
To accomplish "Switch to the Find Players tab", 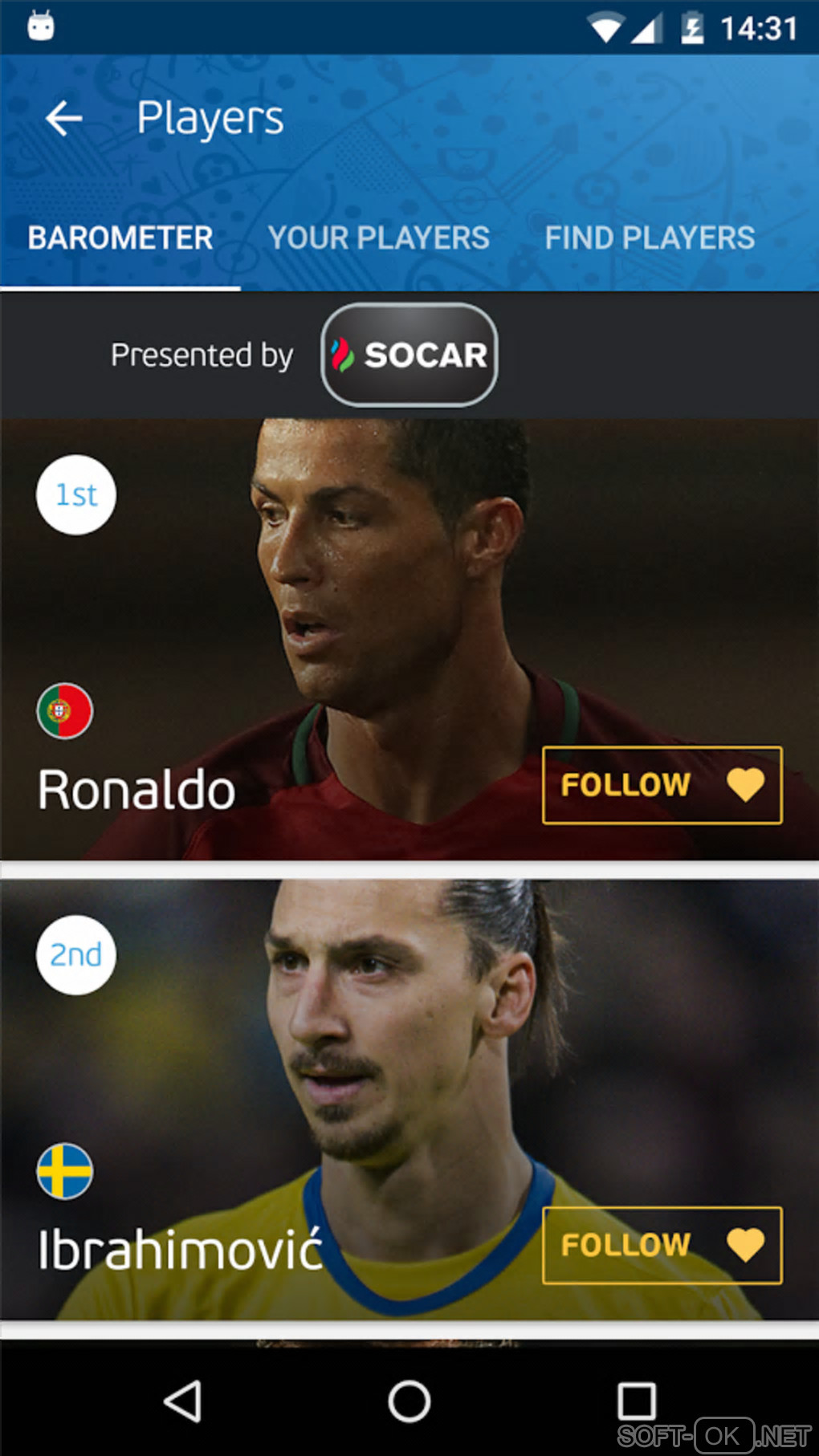I will tap(650, 238).
